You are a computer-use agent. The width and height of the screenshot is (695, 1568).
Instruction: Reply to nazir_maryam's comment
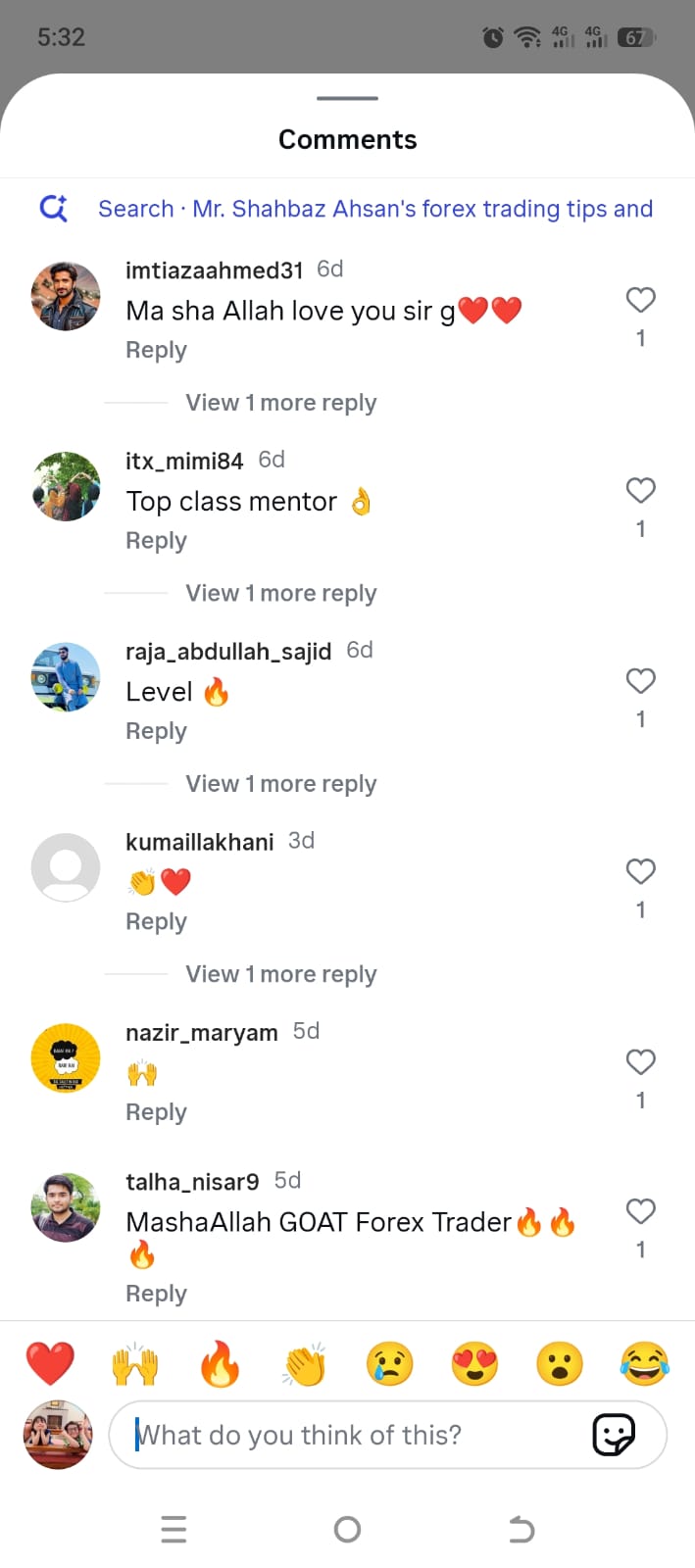pos(156,1112)
